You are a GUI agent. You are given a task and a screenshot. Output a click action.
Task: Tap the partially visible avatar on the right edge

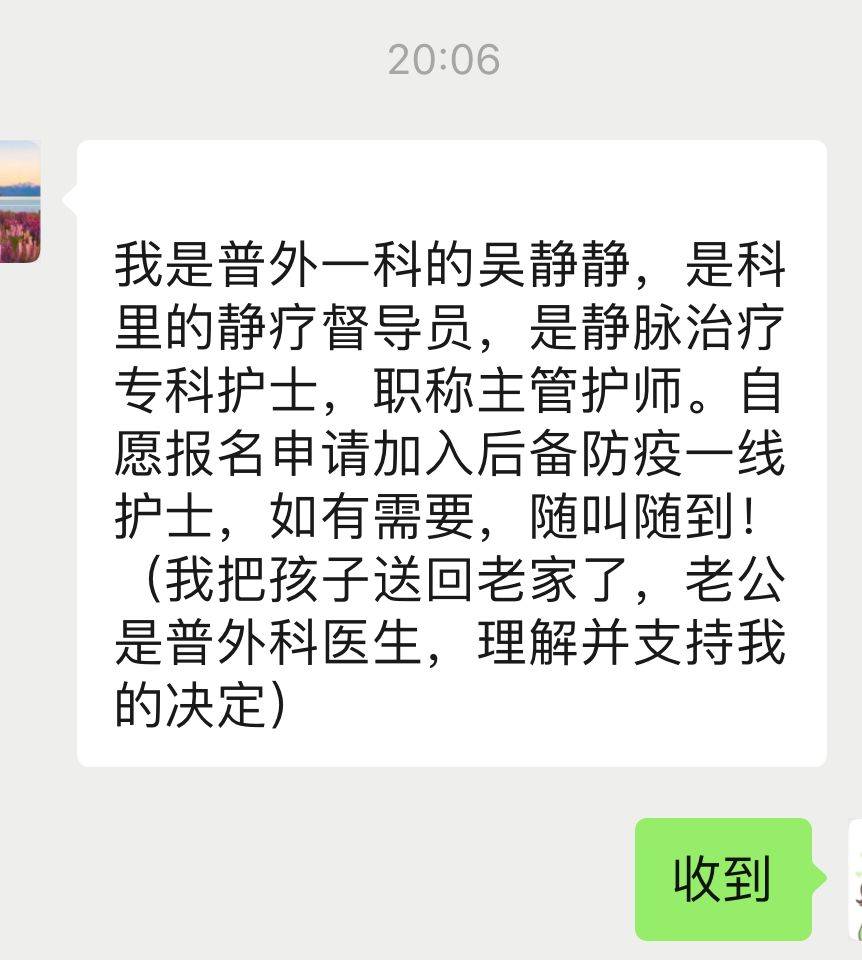[856, 880]
